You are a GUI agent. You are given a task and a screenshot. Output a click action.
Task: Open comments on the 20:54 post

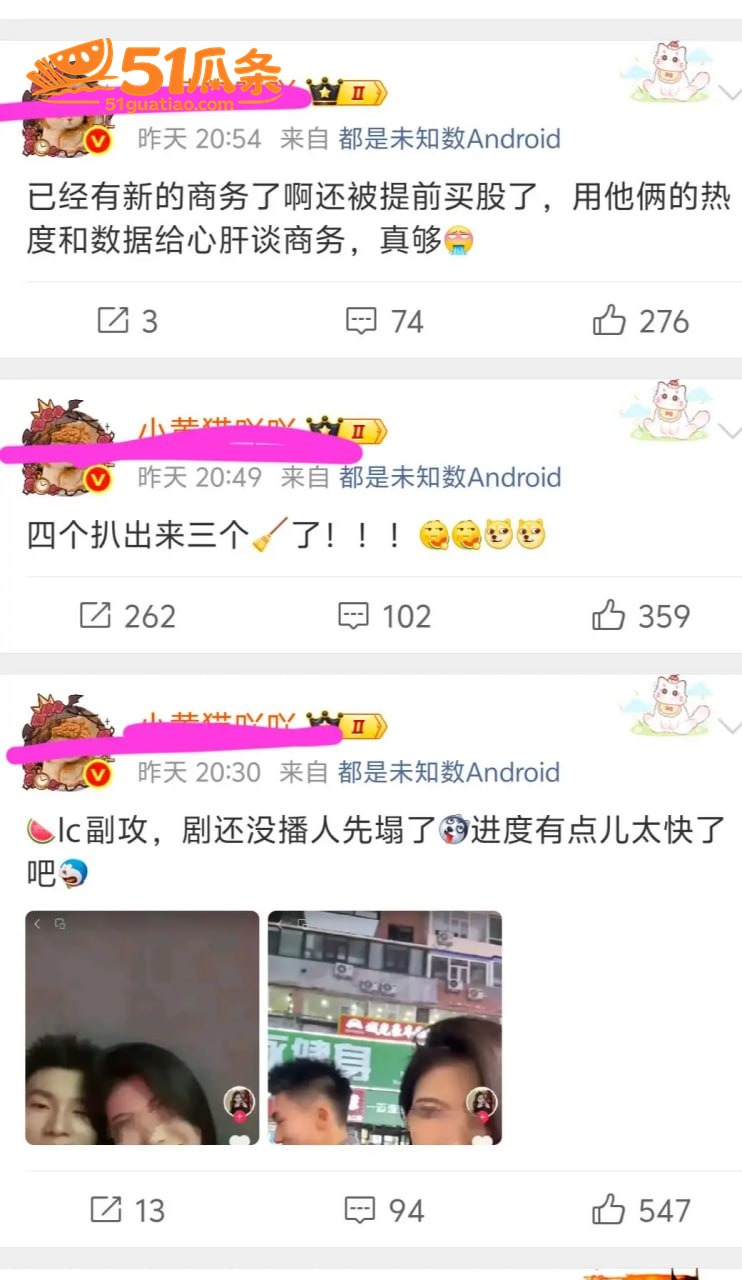point(384,321)
